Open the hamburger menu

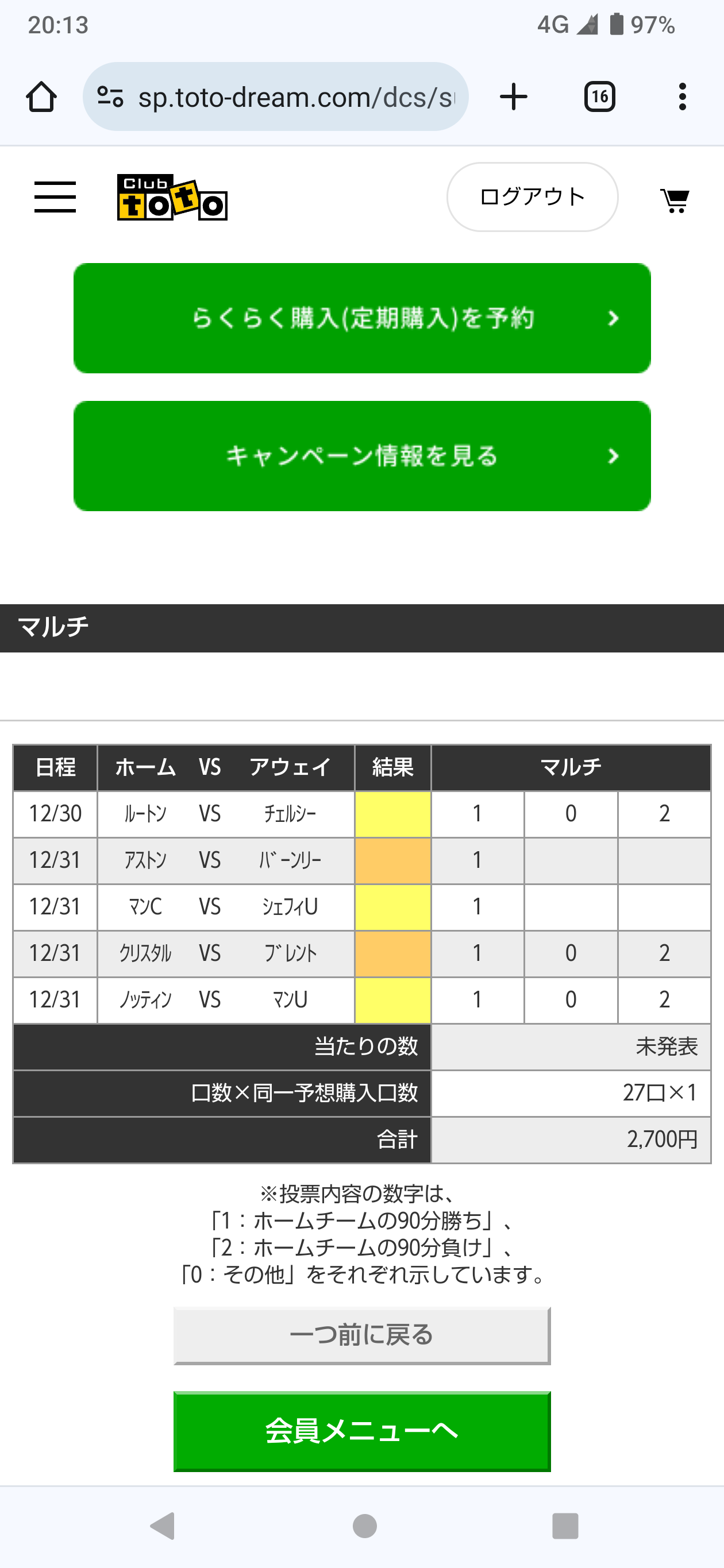[55, 196]
